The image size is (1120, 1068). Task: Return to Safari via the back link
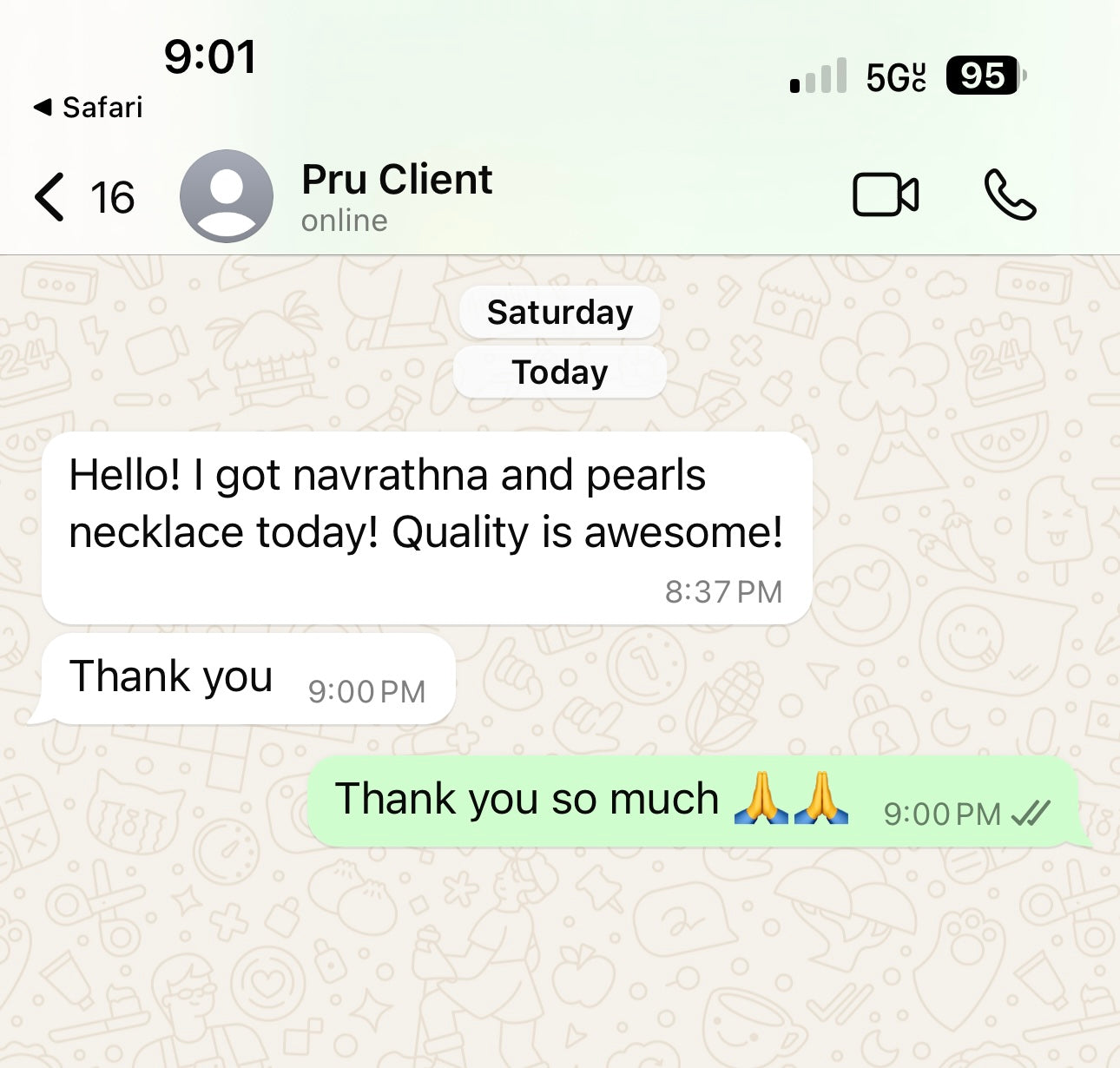click(x=88, y=108)
